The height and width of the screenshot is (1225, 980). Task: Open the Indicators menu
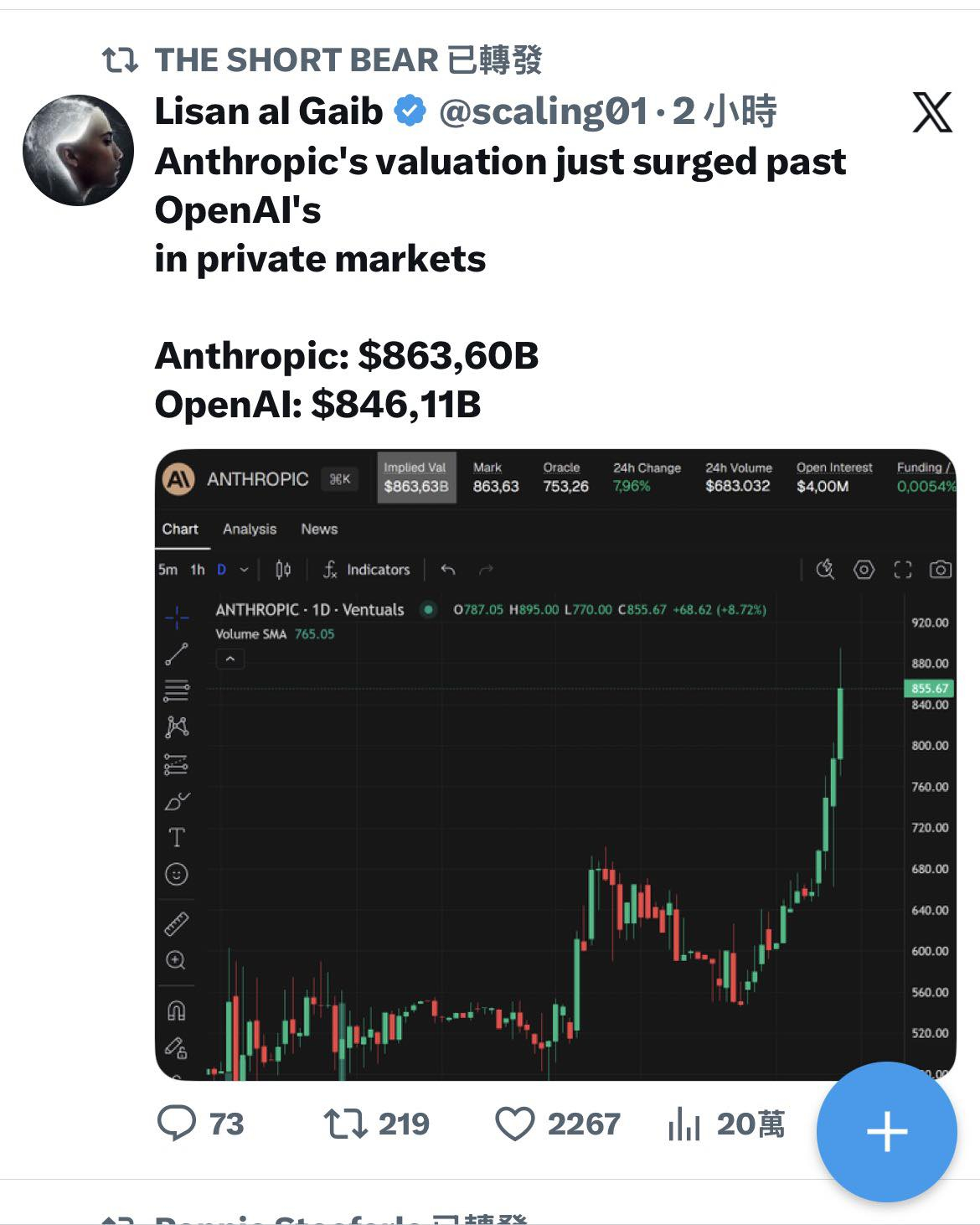click(369, 569)
